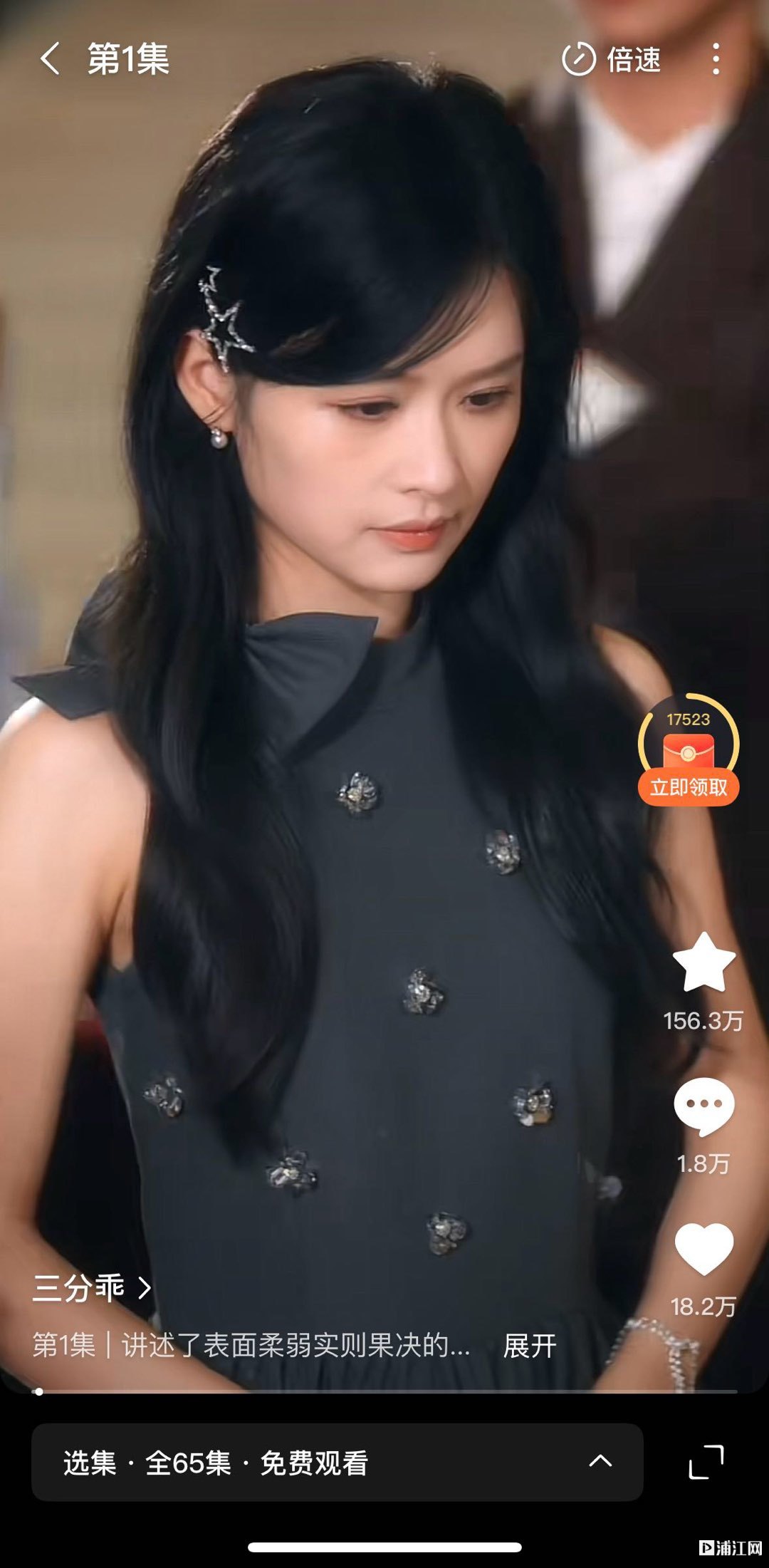Open the three-dot overflow menu
Image resolution: width=769 pixels, height=1568 pixels.
click(716, 59)
